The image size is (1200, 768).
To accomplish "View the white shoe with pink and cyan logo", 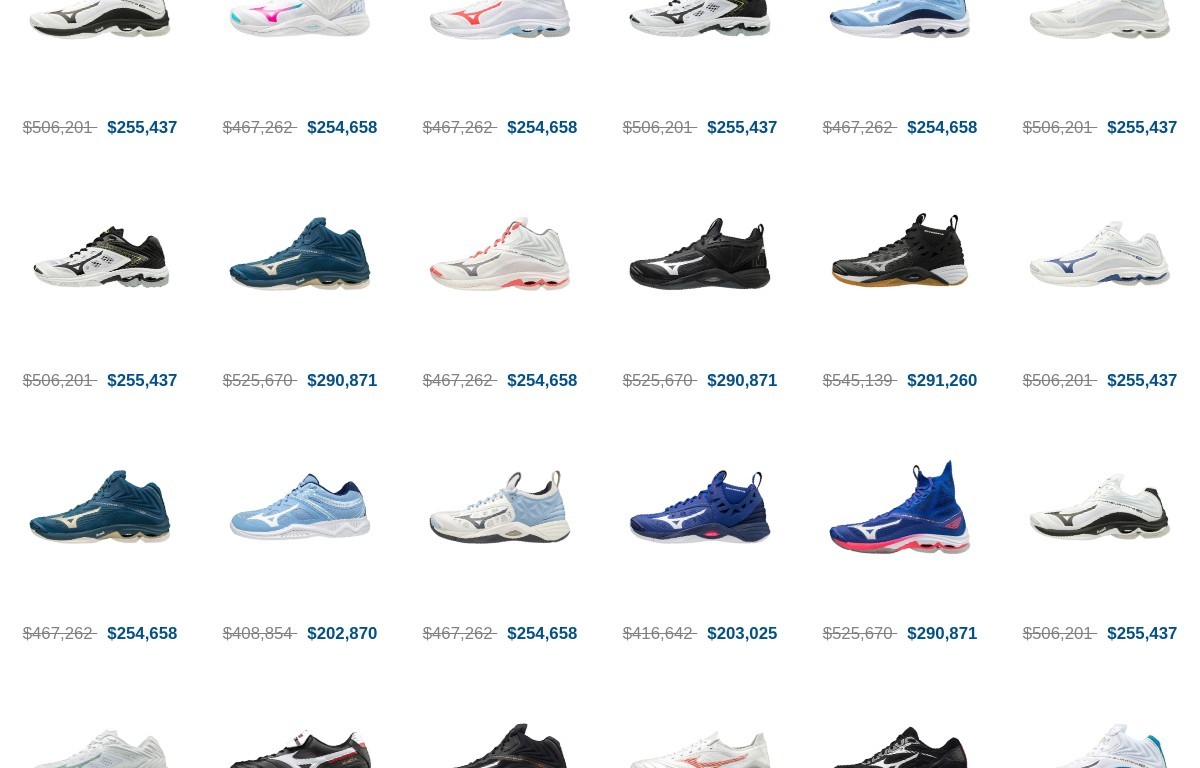I will [300, 20].
